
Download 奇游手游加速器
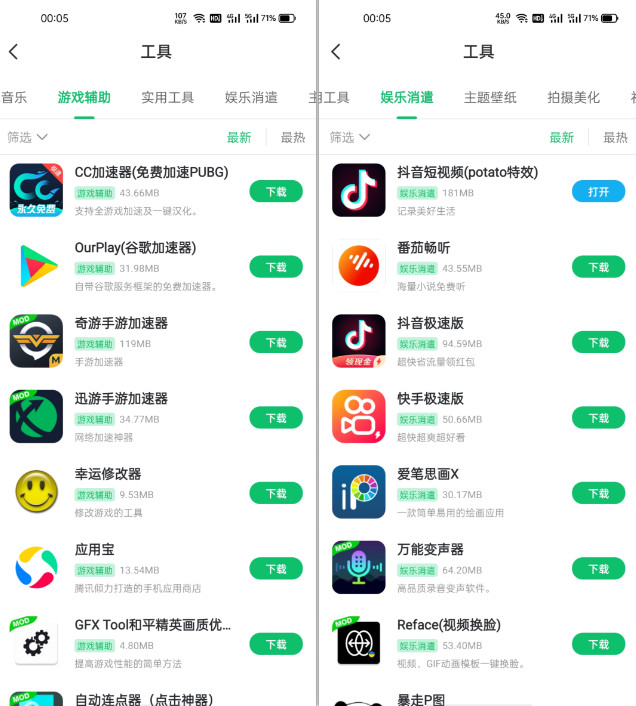coord(276,342)
